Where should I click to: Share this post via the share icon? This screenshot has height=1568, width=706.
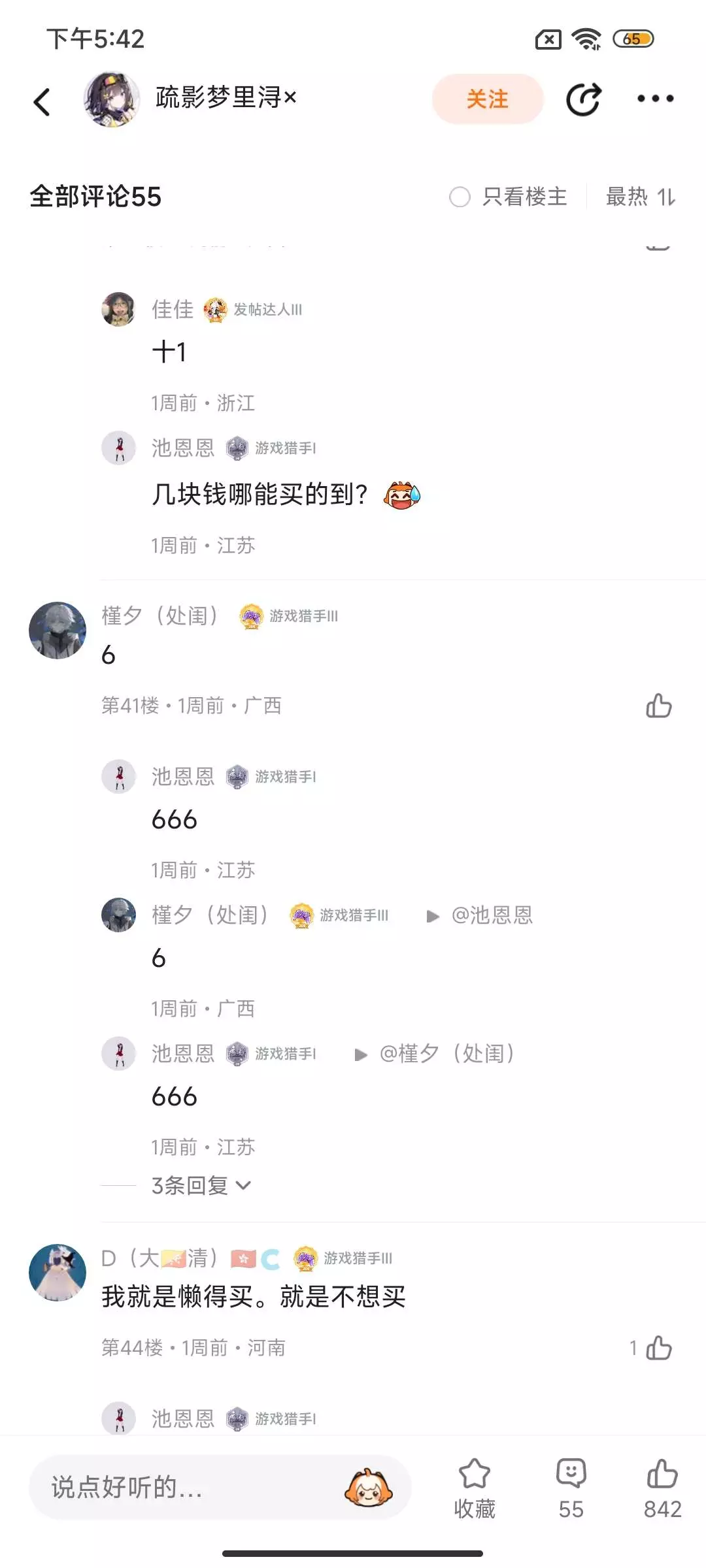[583, 99]
